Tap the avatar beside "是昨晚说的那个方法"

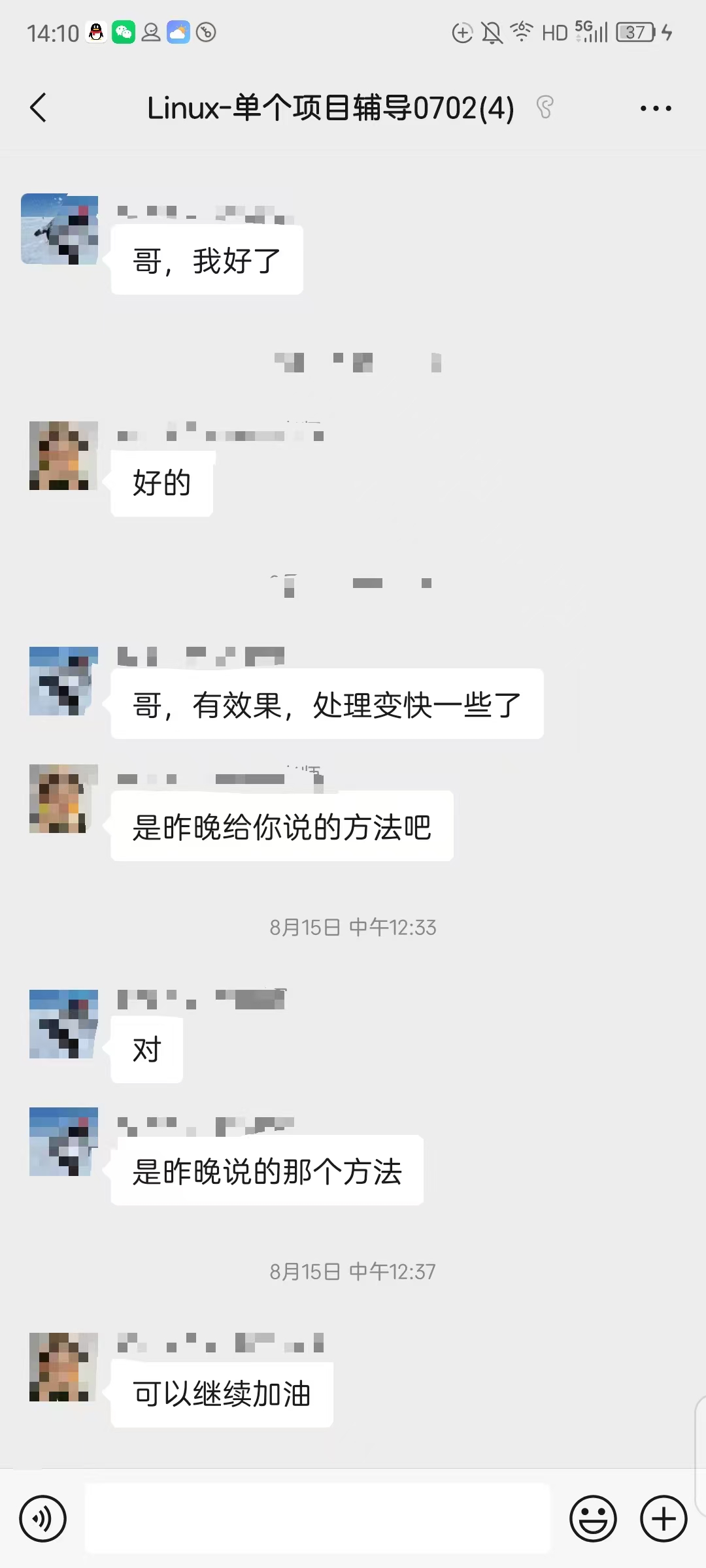tap(63, 1141)
